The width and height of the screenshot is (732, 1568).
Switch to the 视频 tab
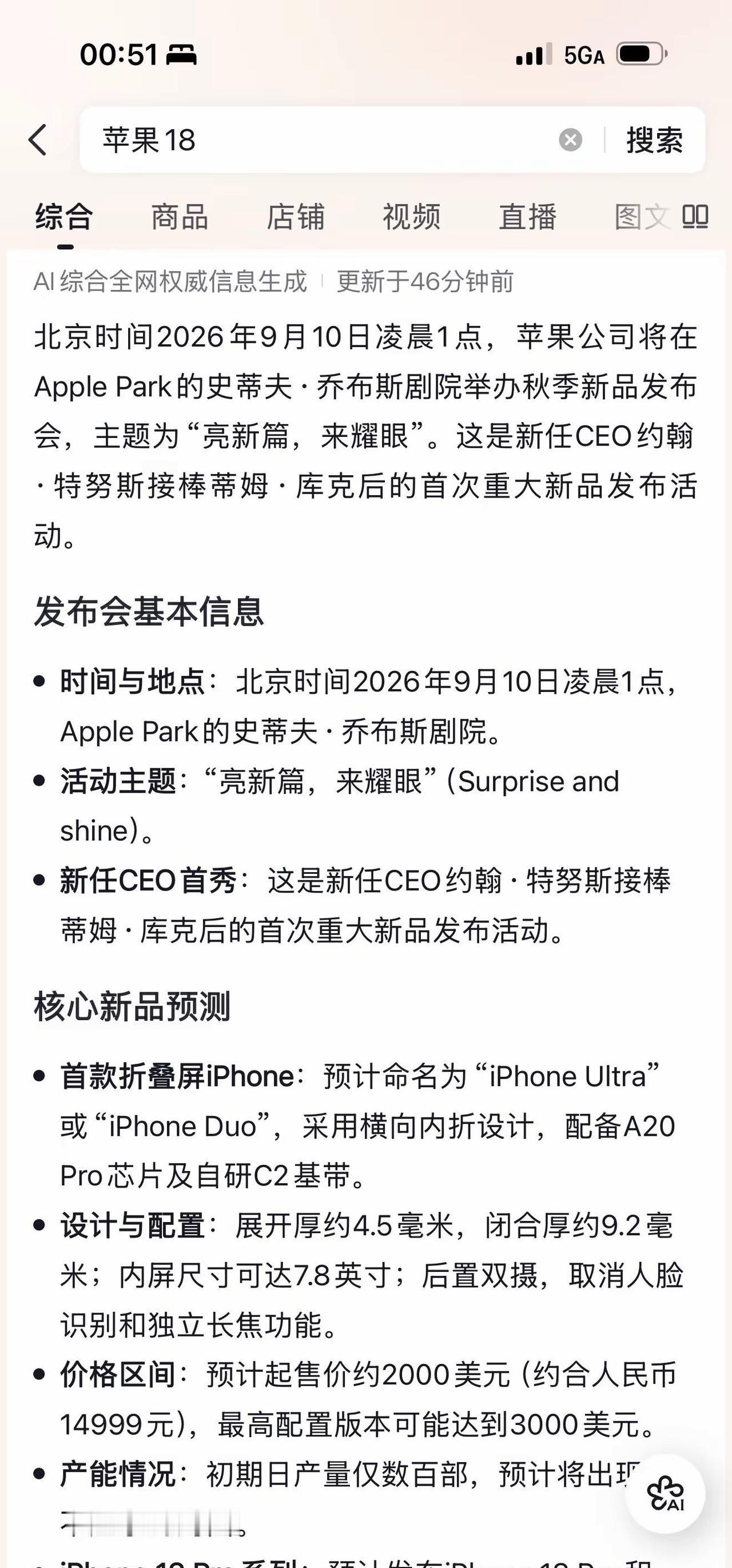click(x=411, y=217)
